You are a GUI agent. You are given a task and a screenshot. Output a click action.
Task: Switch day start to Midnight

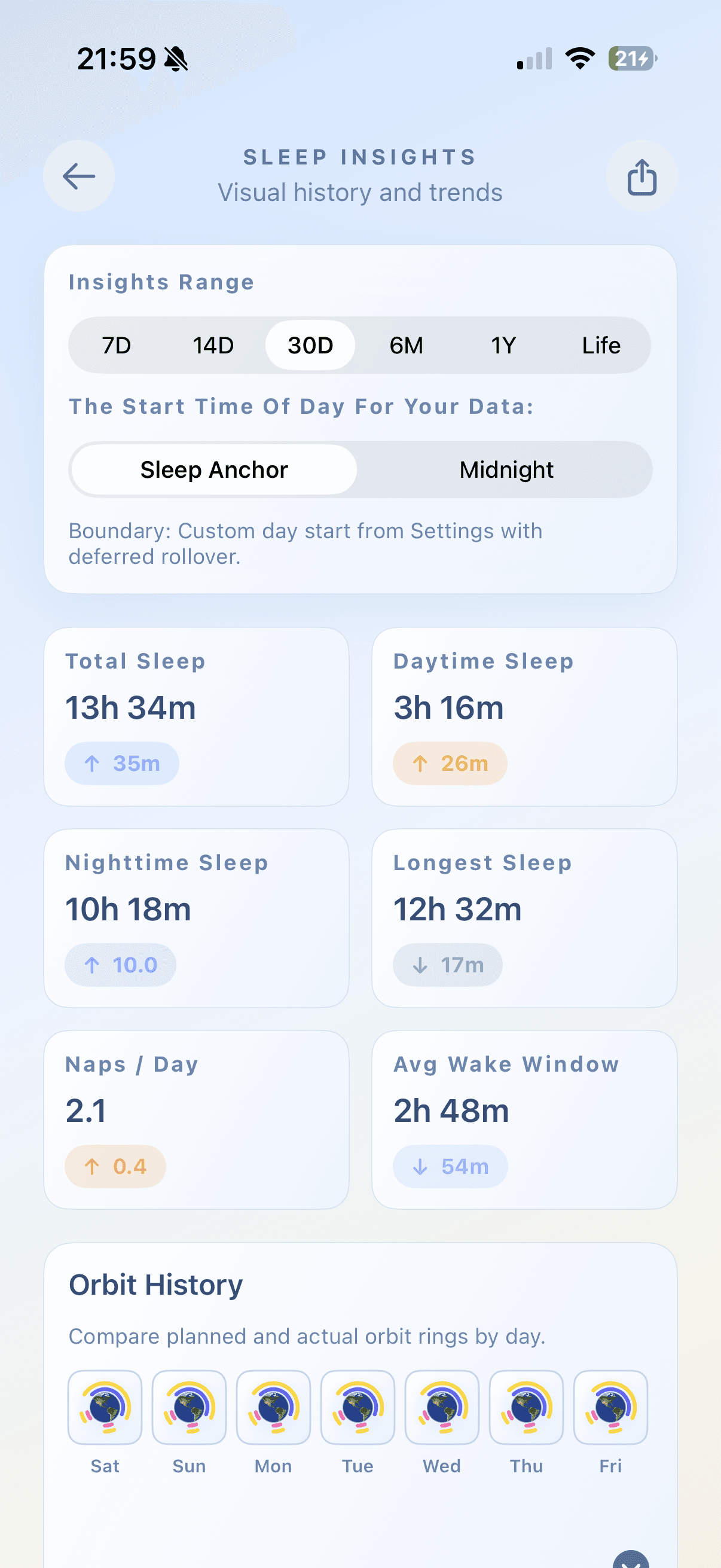click(x=506, y=469)
